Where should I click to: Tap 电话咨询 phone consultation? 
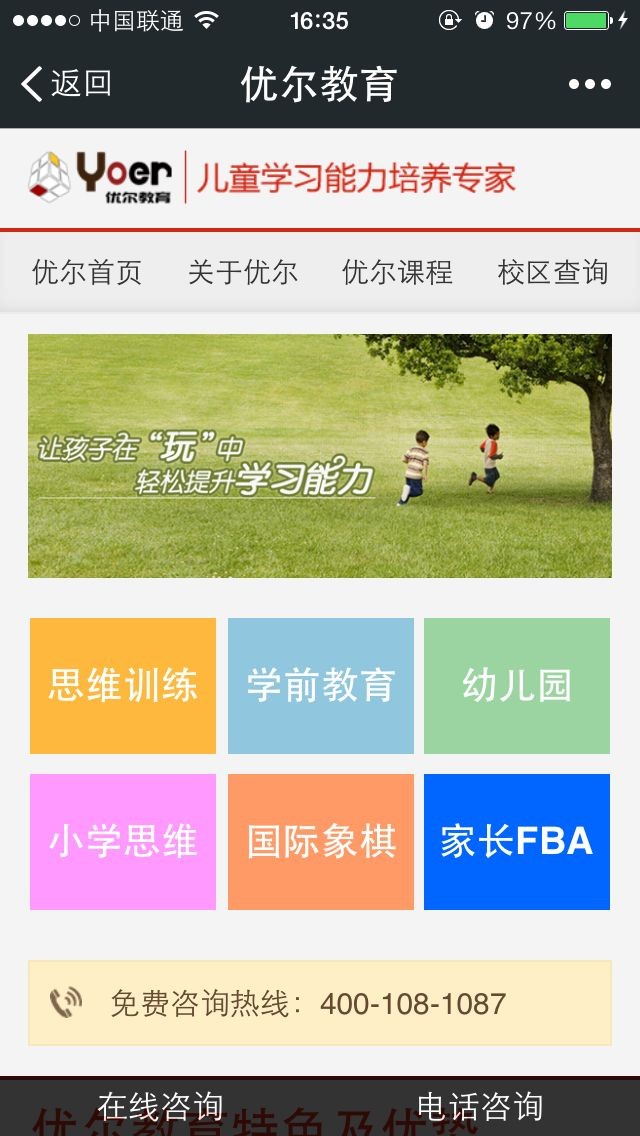tap(480, 1106)
